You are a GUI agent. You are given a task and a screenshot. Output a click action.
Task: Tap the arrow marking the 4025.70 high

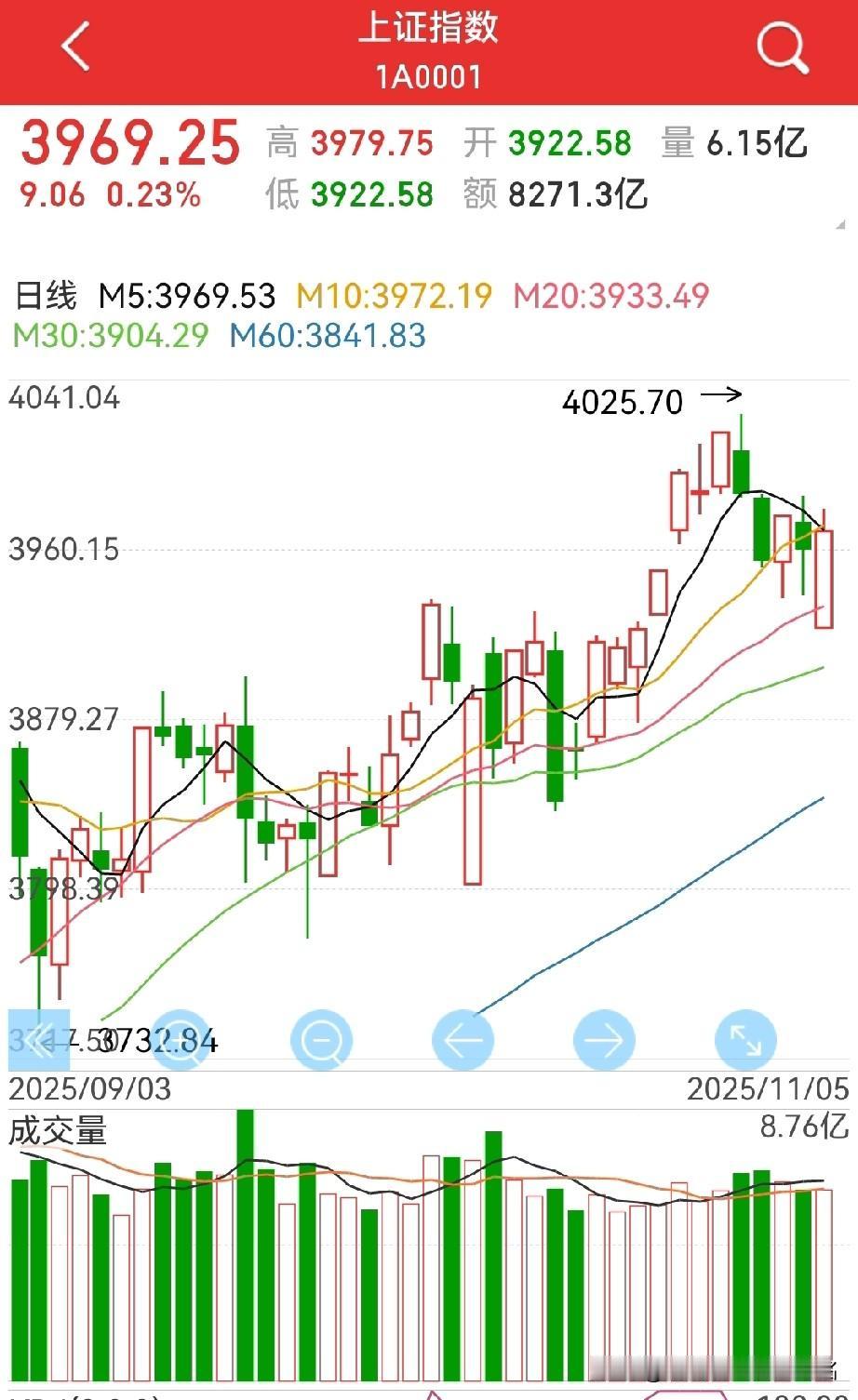(721, 394)
